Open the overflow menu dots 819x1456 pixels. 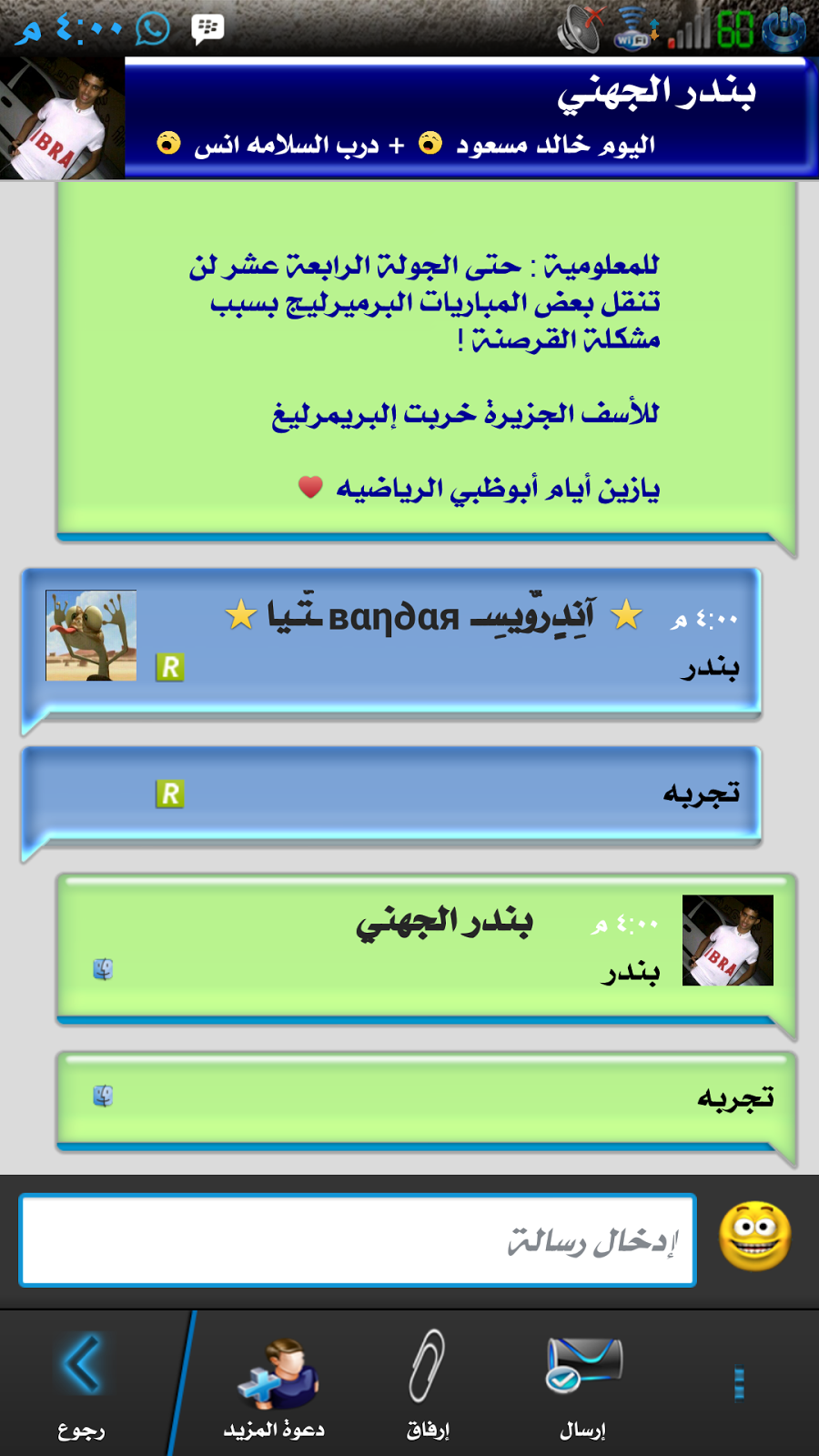(739, 1384)
